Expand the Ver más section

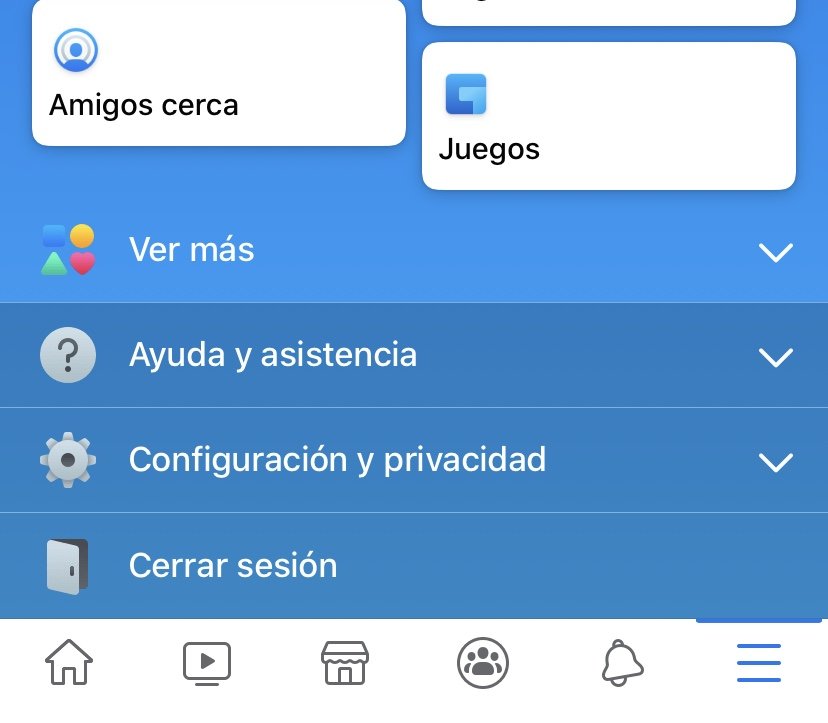click(414, 250)
